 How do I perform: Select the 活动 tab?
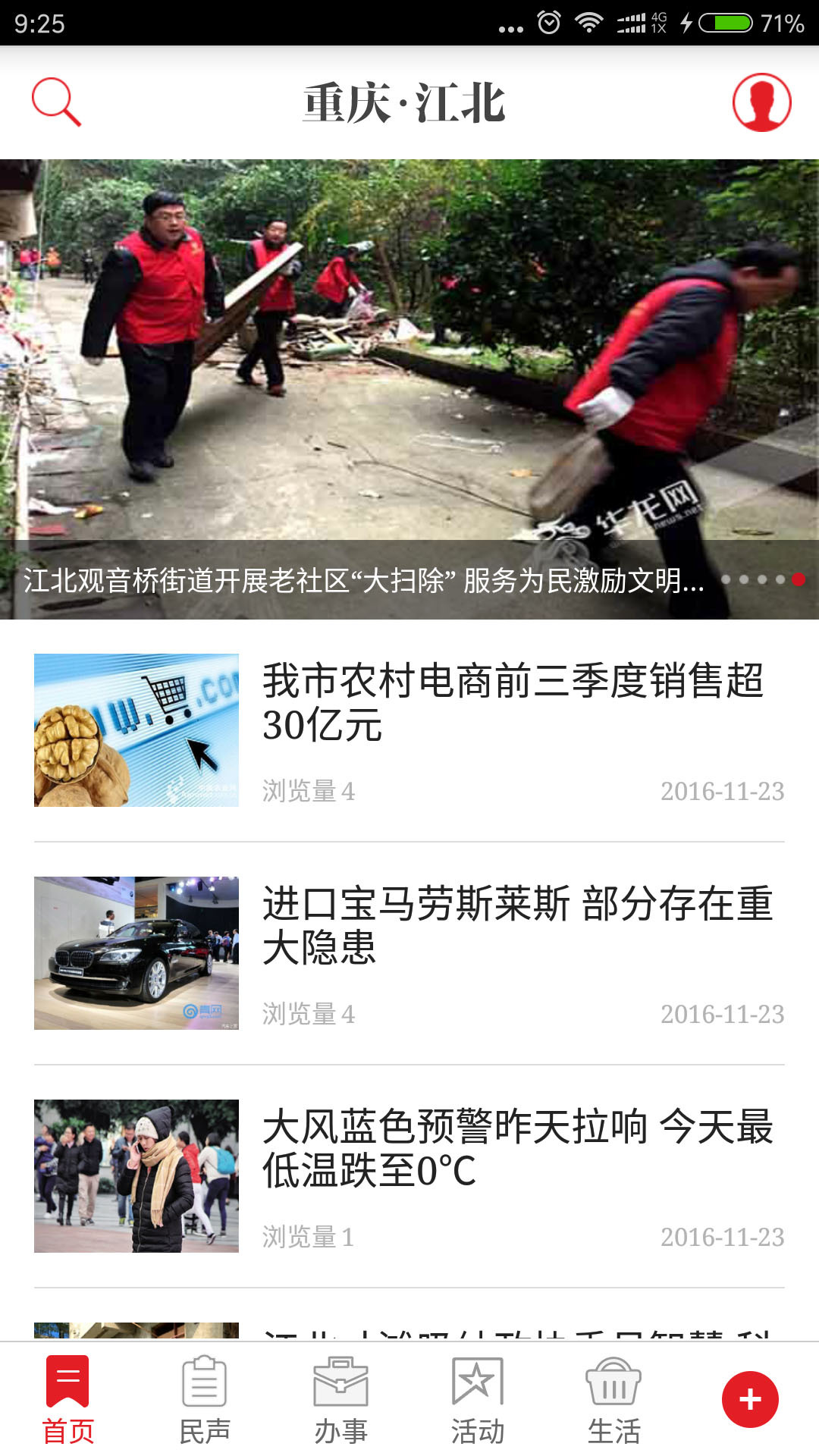pyautogui.click(x=478, y=1399)
